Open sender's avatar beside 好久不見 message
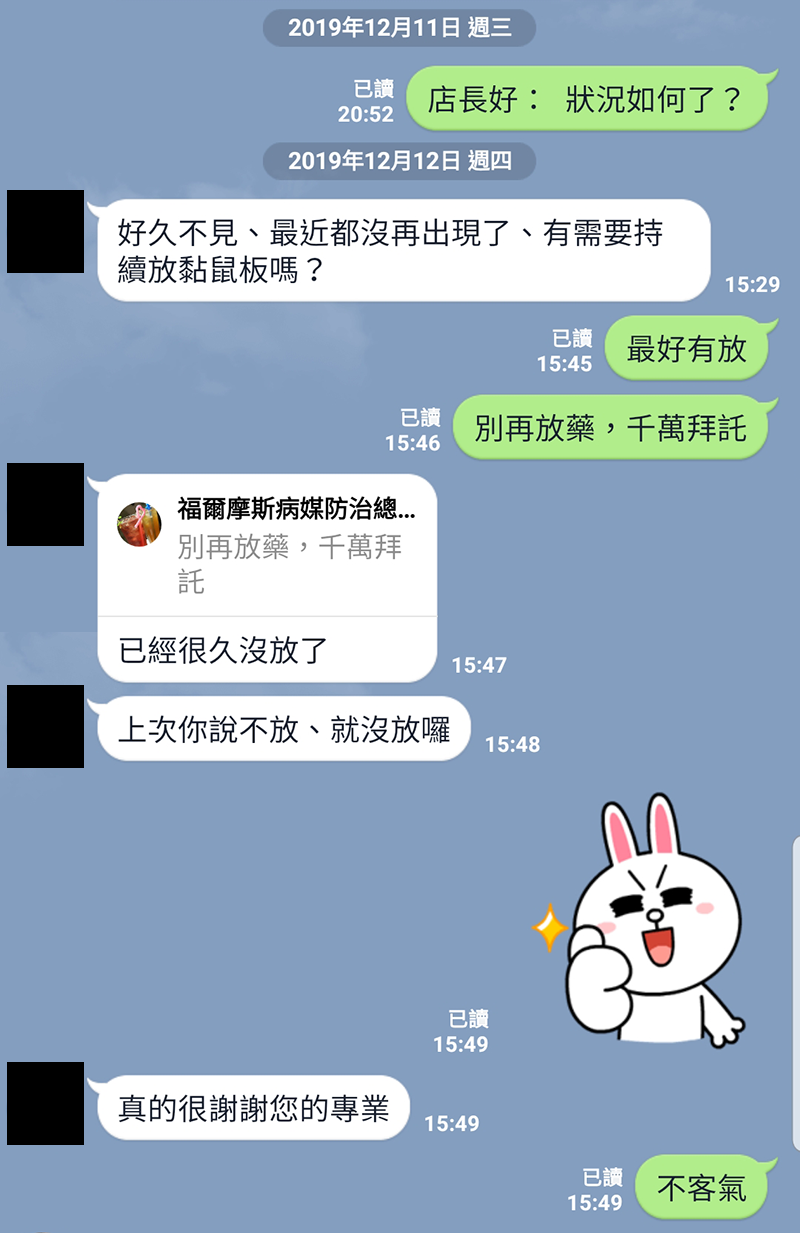 pyautogui.click(x=45, y=231)
